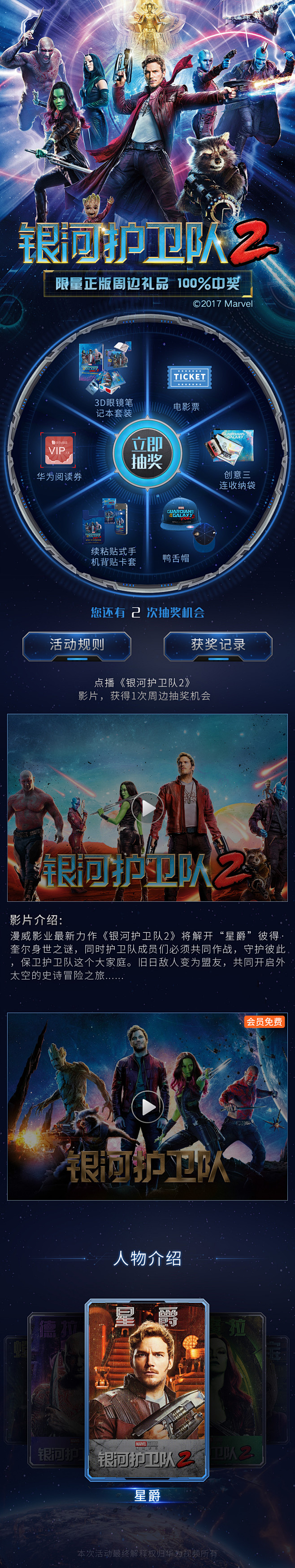Play the 银河护卫队2 video

point(147,807)
